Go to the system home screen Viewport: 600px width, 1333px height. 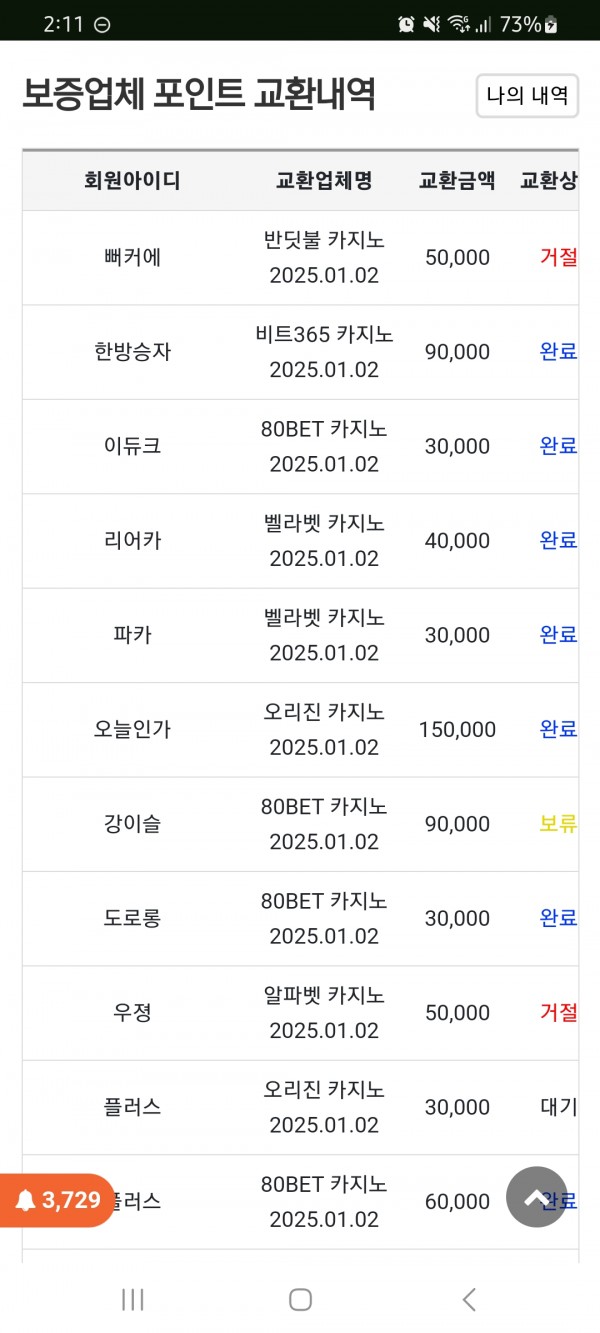pyautogui.click(x=300, y=1299)
